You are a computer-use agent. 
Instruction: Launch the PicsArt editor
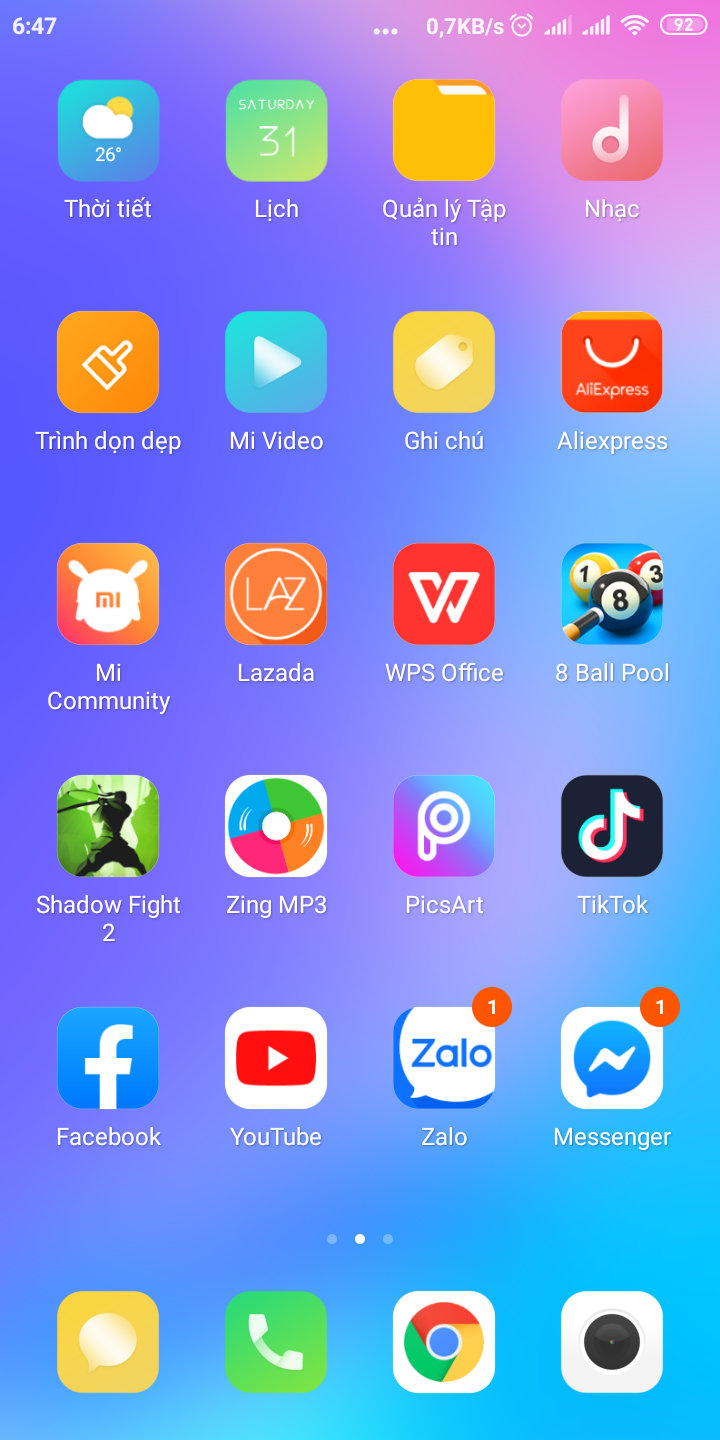[444, 827]
